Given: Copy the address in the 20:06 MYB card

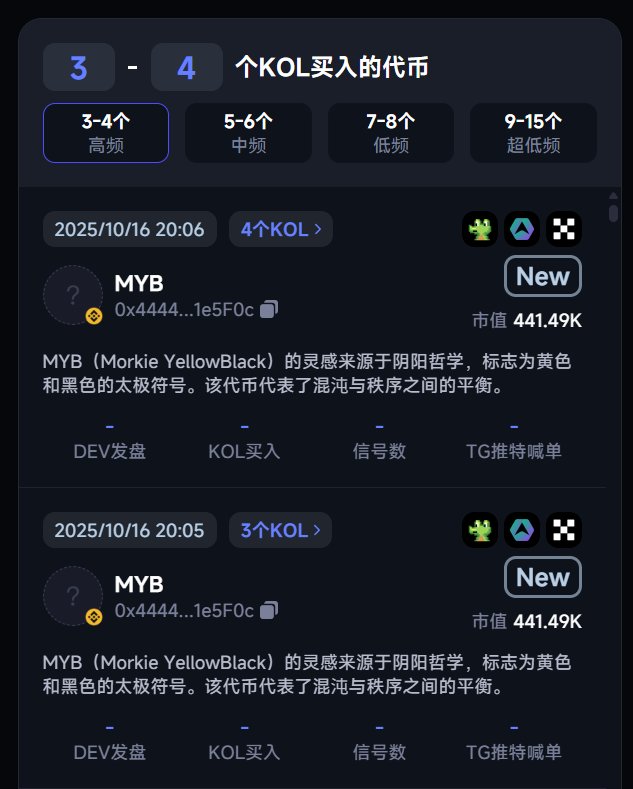Looking at the screenshot, I should coord(268,310).
